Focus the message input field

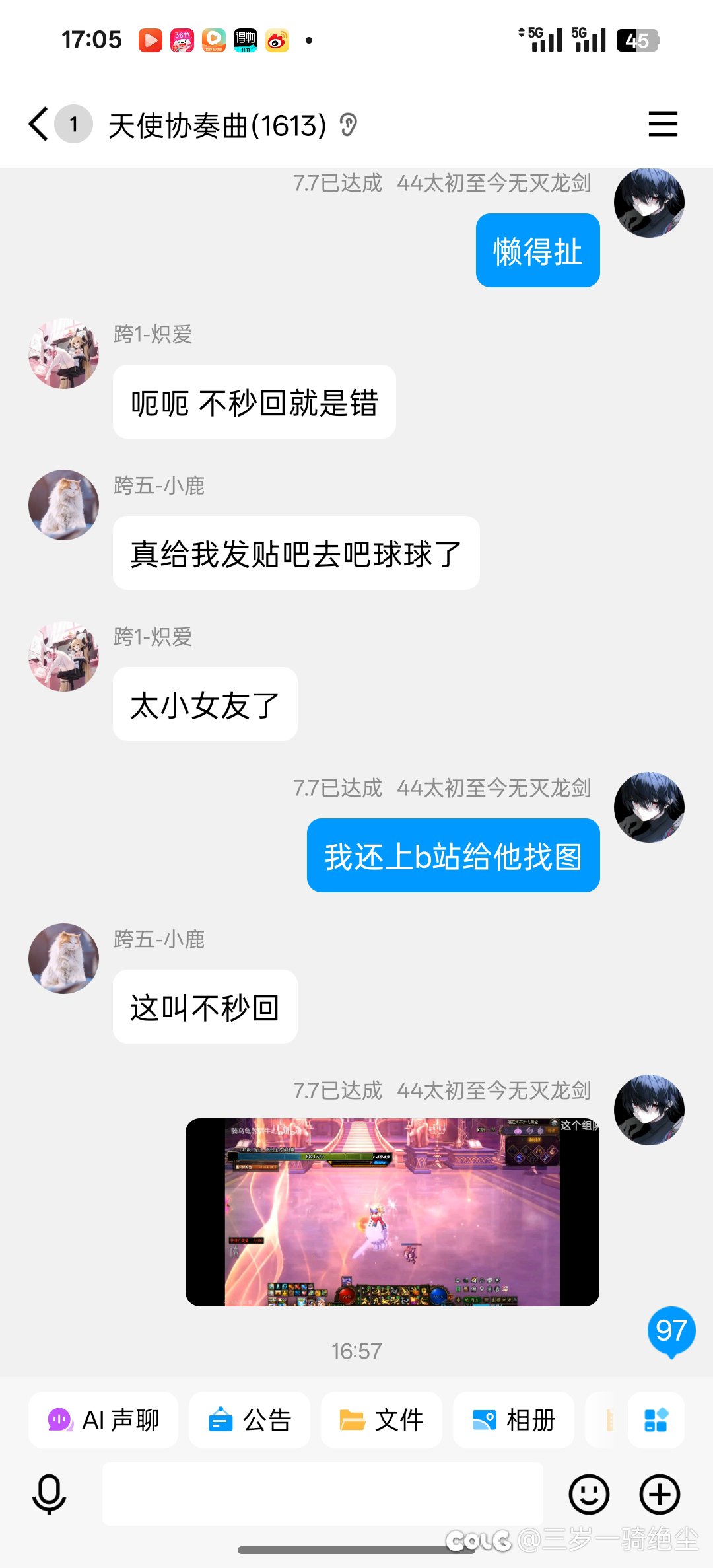323,1494
